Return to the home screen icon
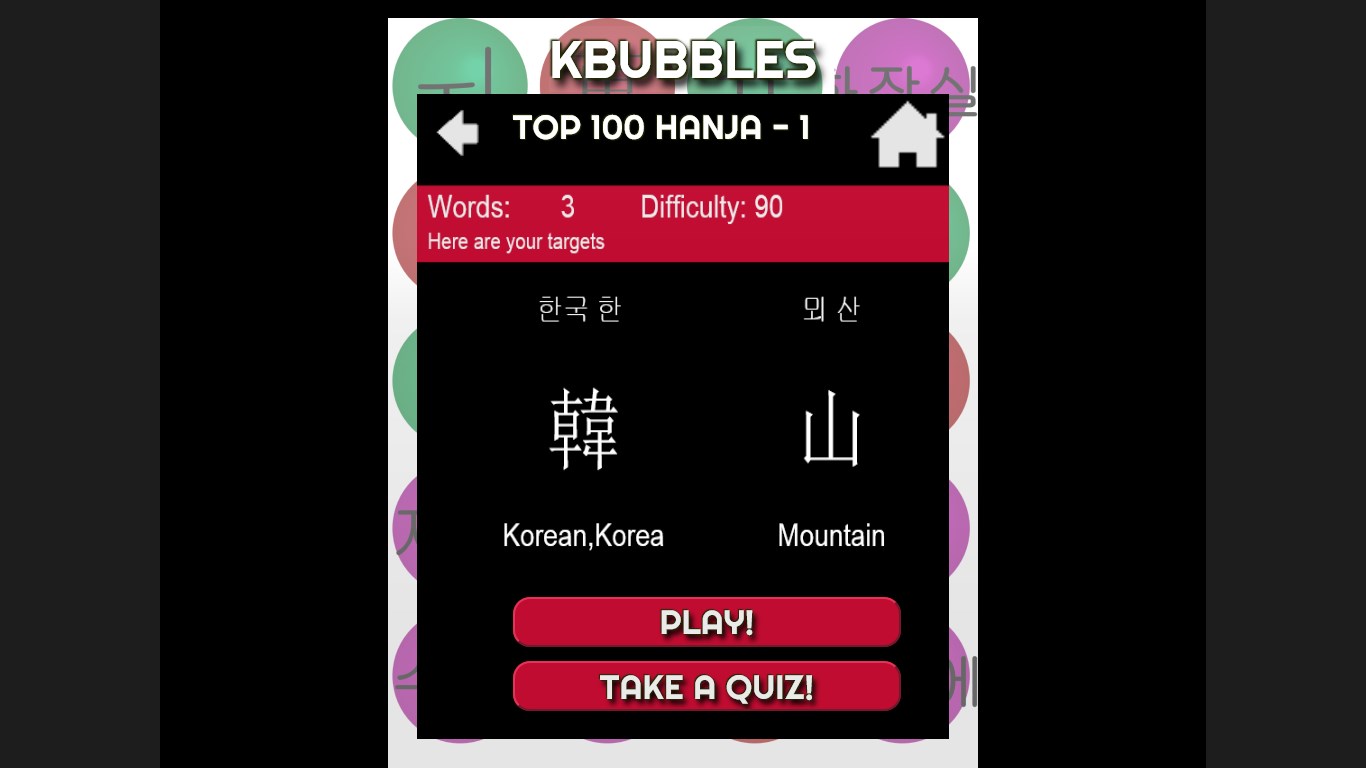This screenshot has height=768, width=1366. [907, 135]
